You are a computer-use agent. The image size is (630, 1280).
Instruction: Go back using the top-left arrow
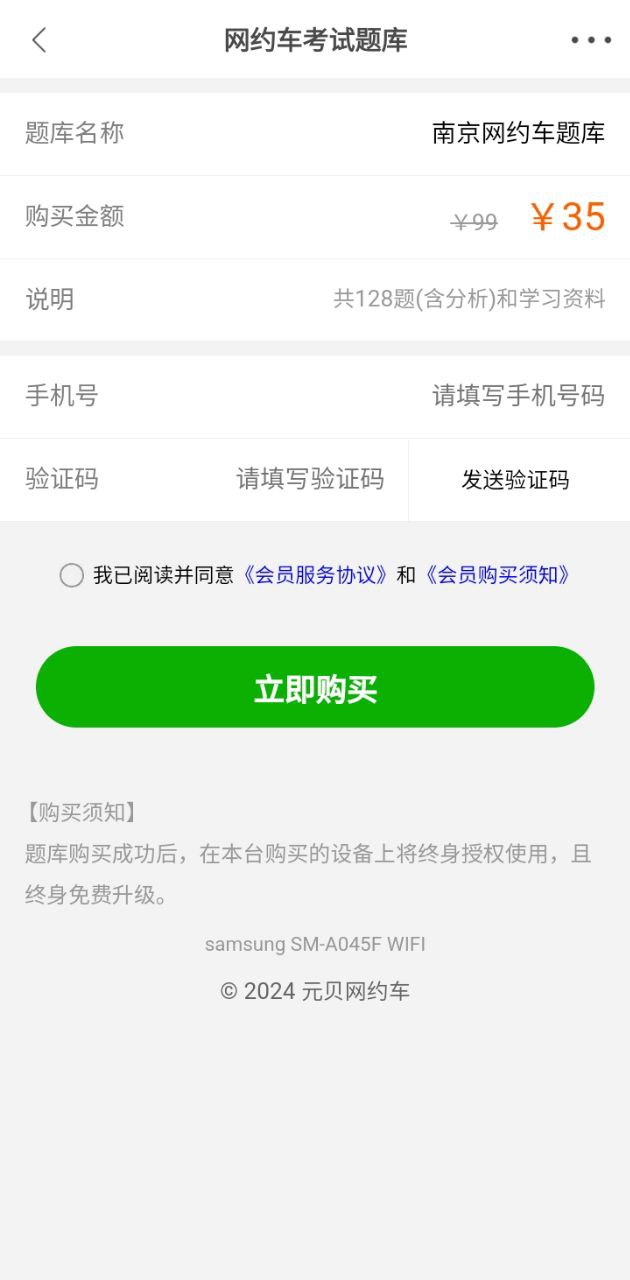(39, 40)
